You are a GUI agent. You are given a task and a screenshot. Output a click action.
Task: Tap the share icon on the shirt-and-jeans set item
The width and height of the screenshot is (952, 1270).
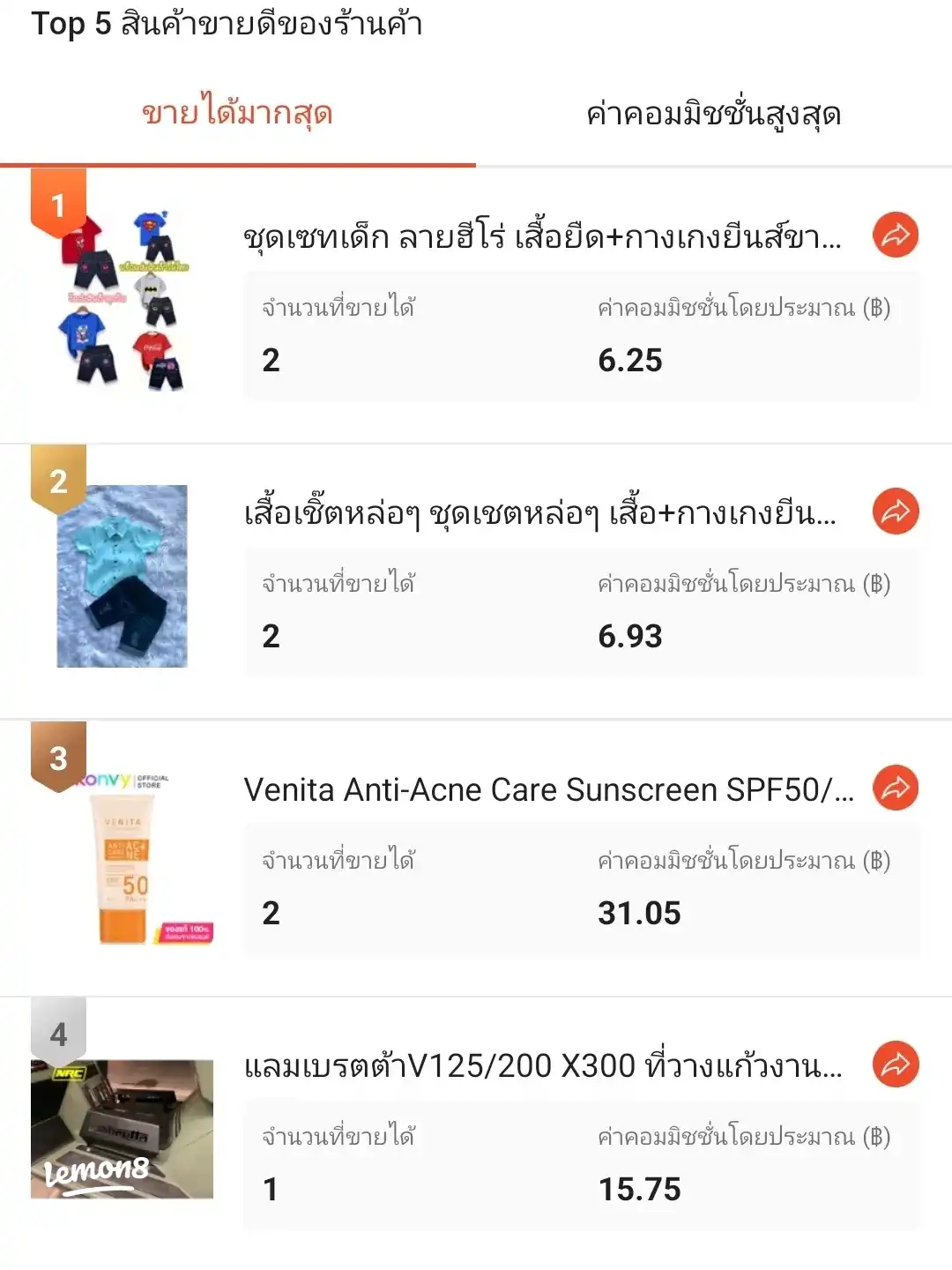pos(894,512)
